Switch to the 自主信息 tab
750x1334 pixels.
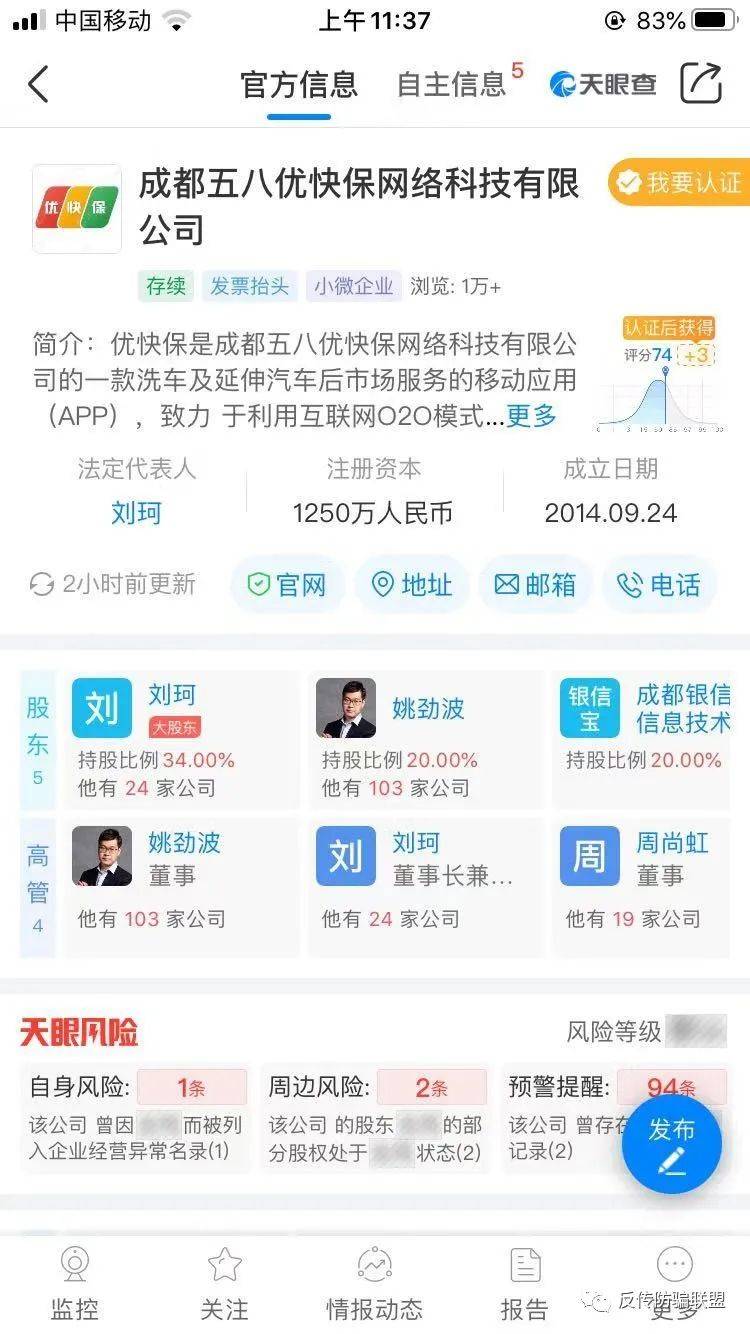pyautogui.click(x=452, y=84)
